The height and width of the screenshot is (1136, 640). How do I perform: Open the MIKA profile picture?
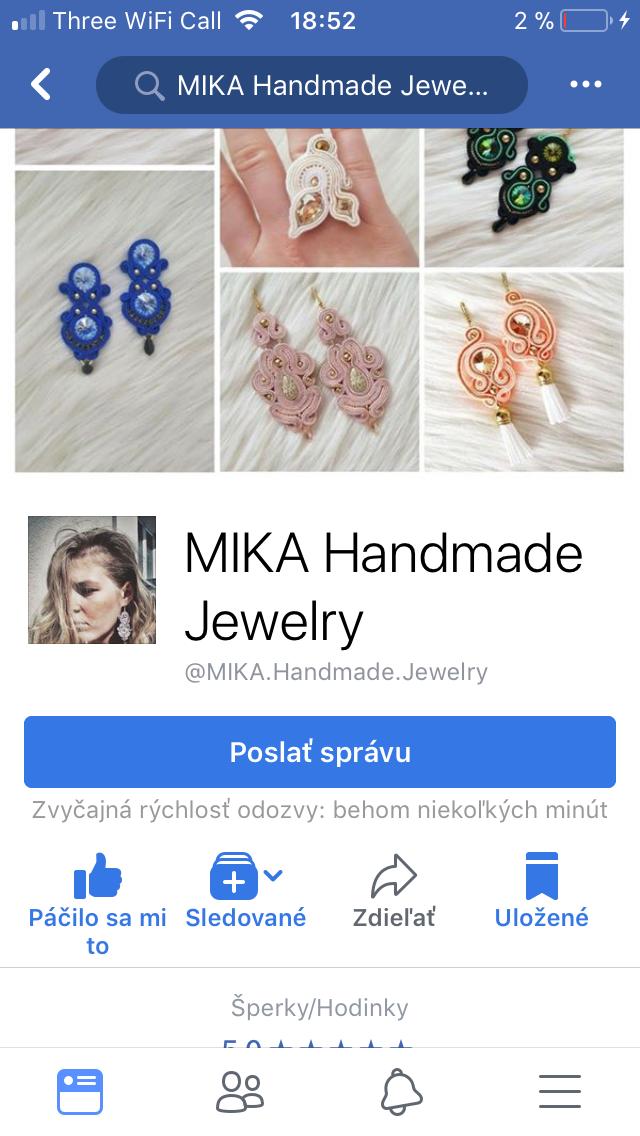[x=92, y=580]
